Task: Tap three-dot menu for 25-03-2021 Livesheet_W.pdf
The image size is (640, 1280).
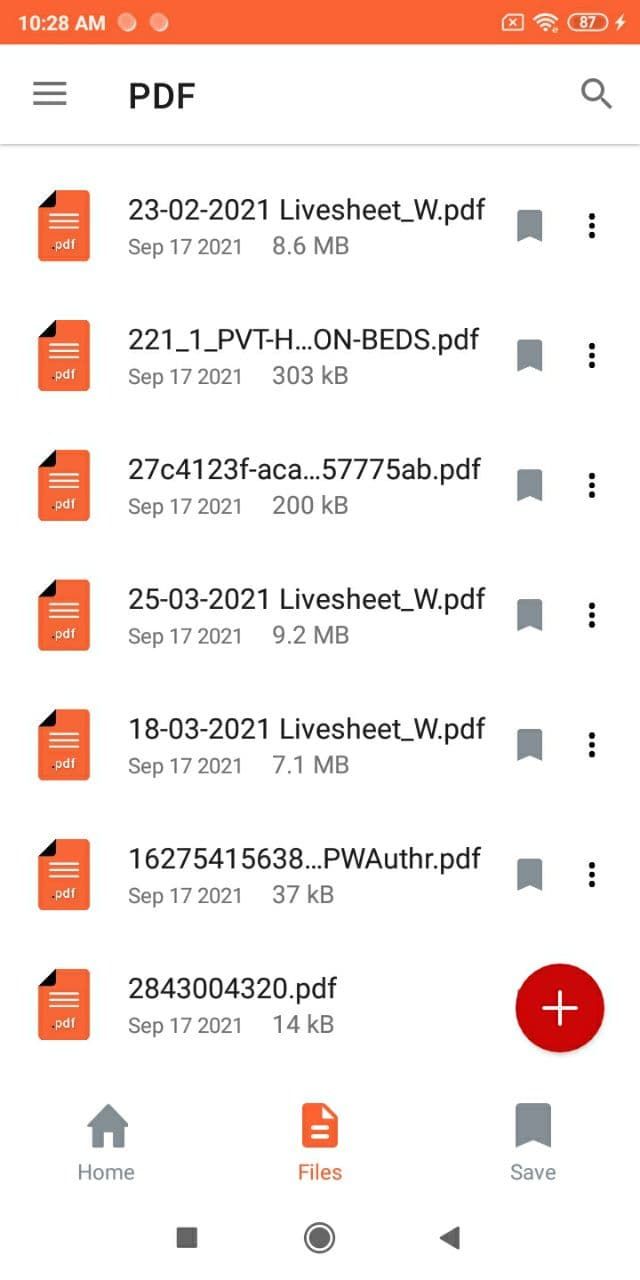Action: coord(592,616)
